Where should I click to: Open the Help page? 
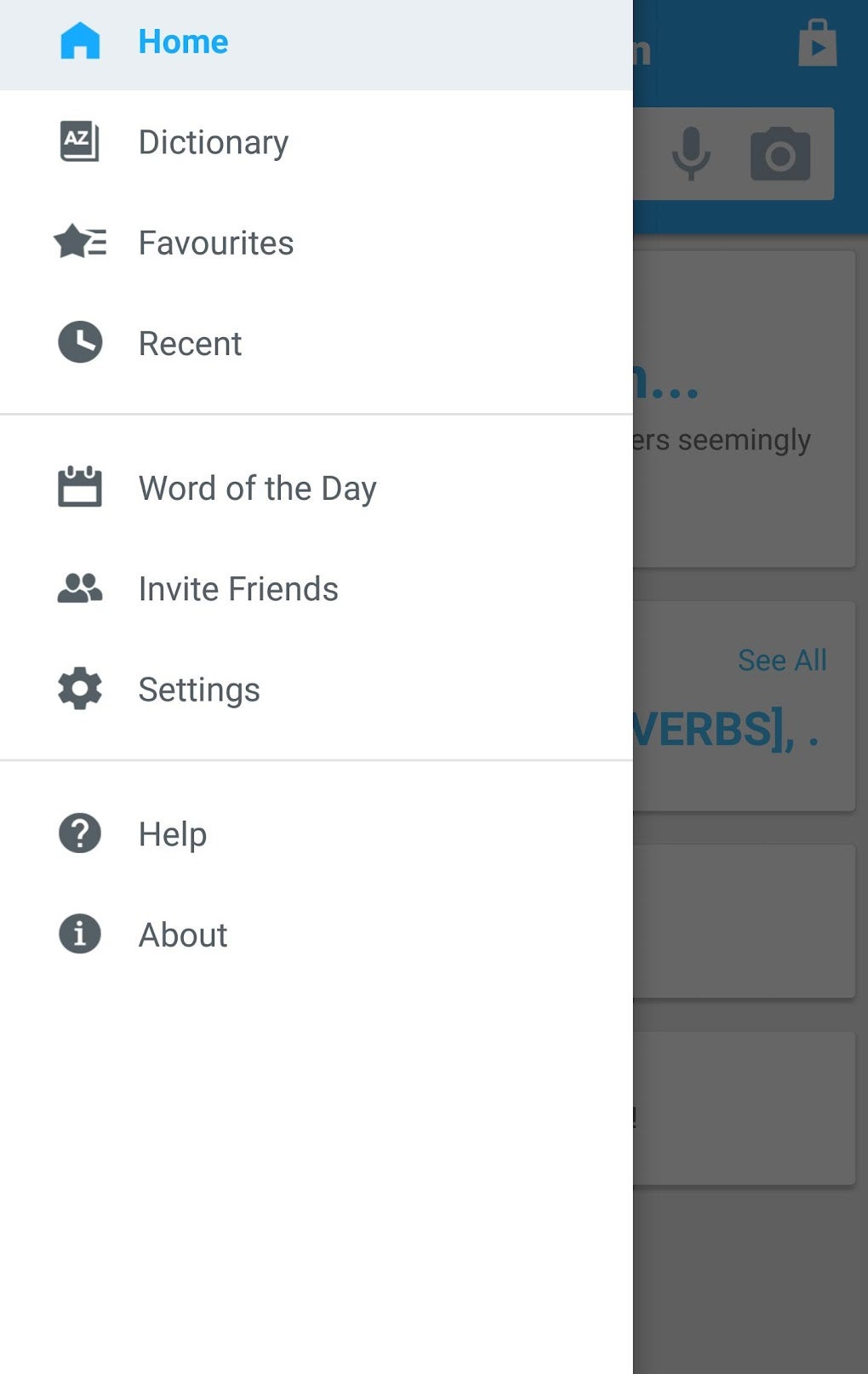pos(173,834)
